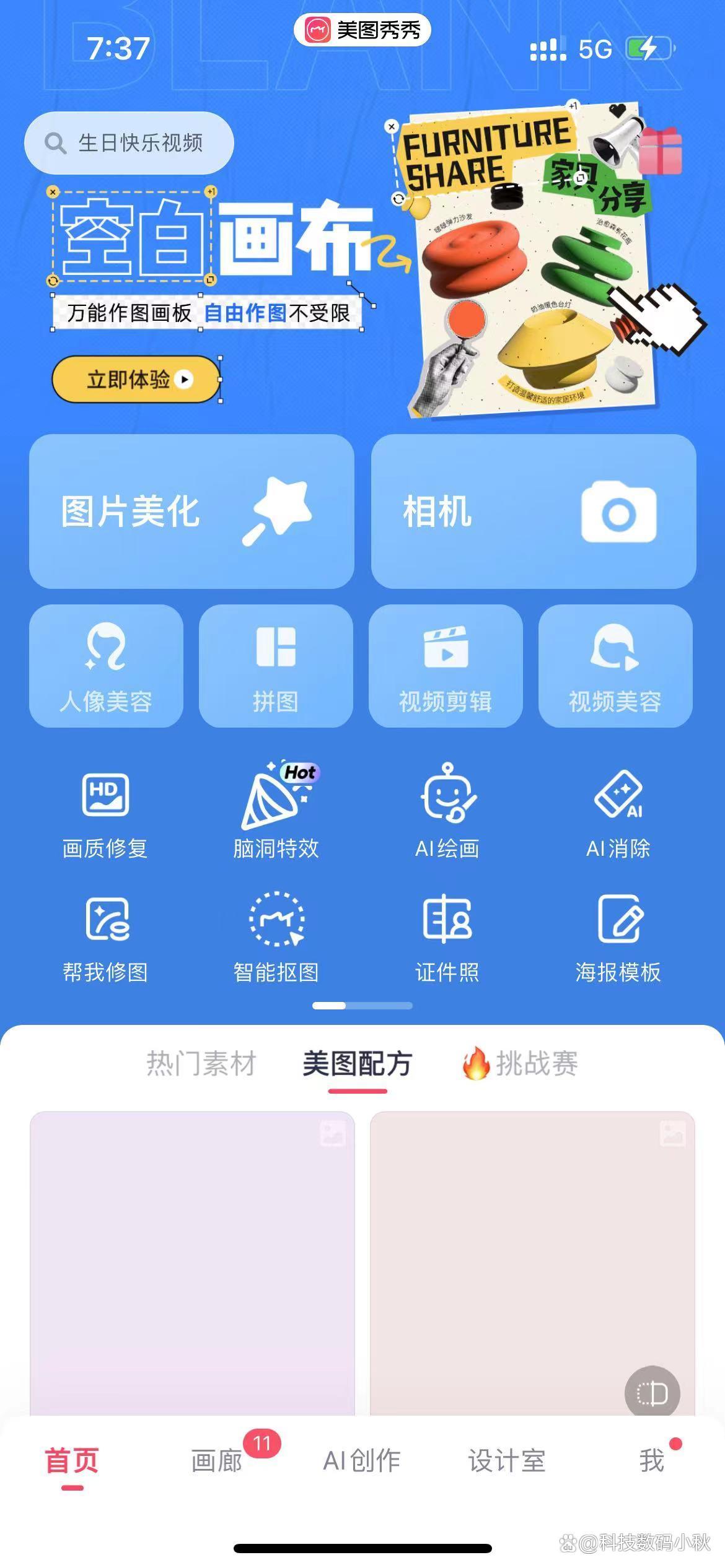Viewport: 725px width, 1568px height.
Task: Select the 拼图 collage tool
Action: click(276, 666)
